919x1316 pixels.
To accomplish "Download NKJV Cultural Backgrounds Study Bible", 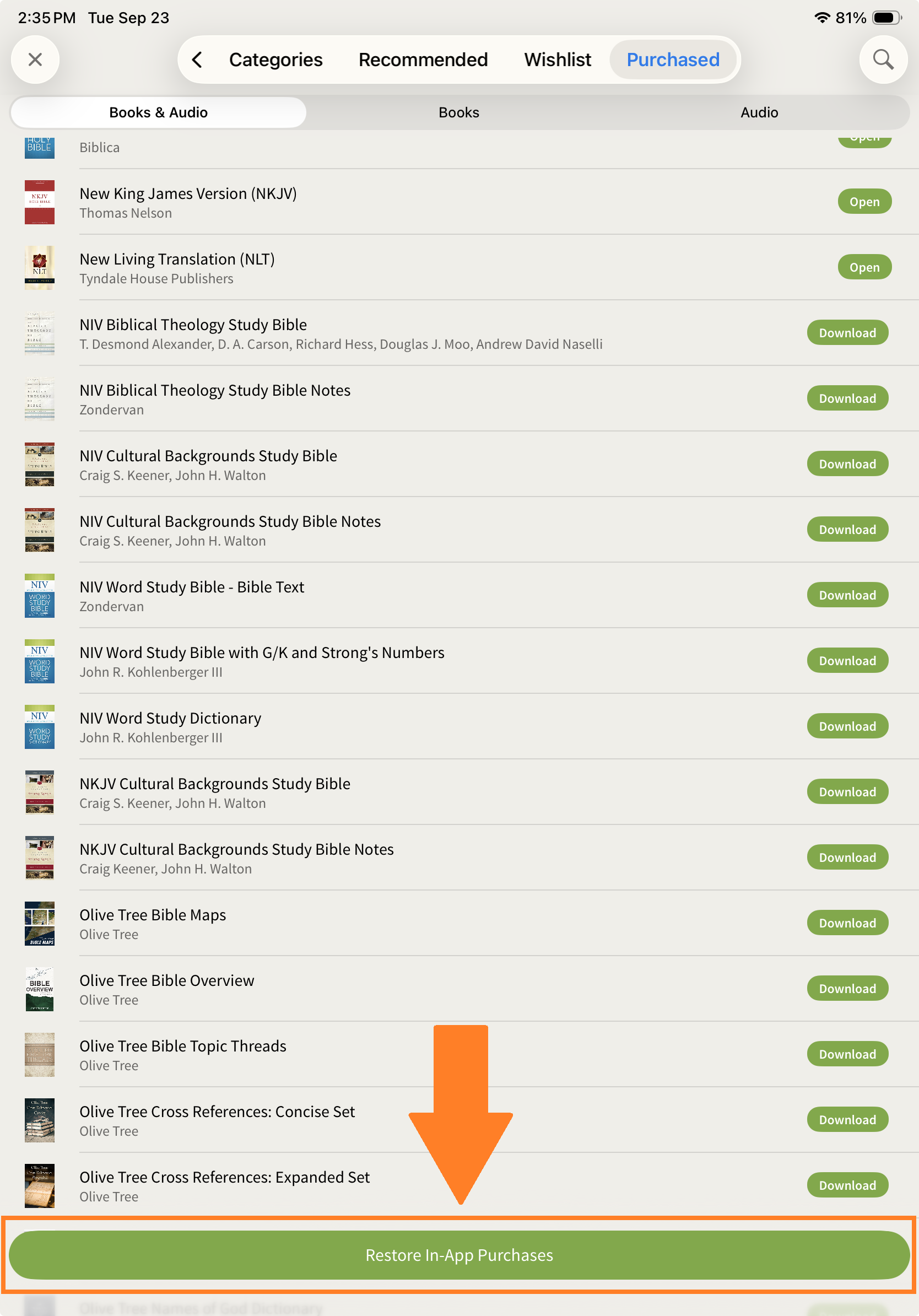I will coord(847,791).
